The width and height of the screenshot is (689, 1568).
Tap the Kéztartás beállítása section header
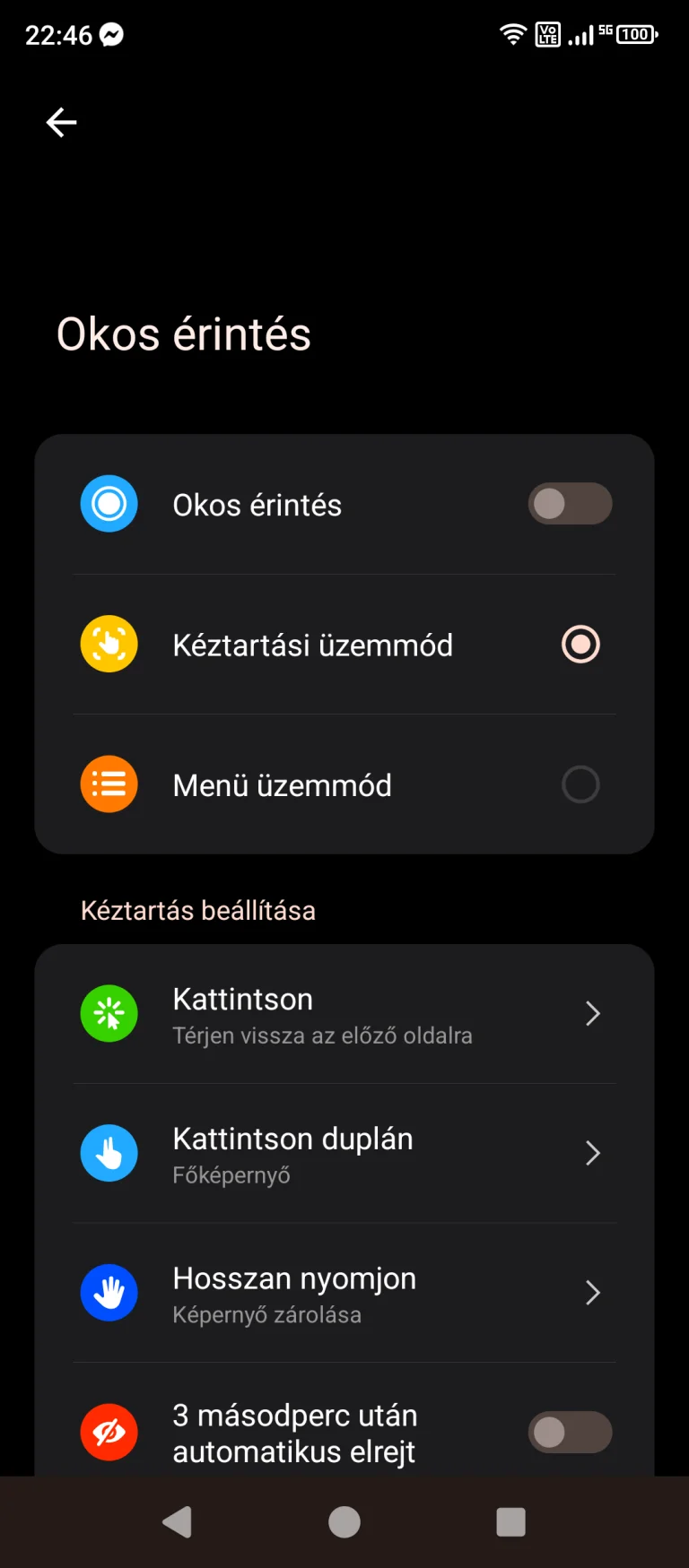click(197, 910)
